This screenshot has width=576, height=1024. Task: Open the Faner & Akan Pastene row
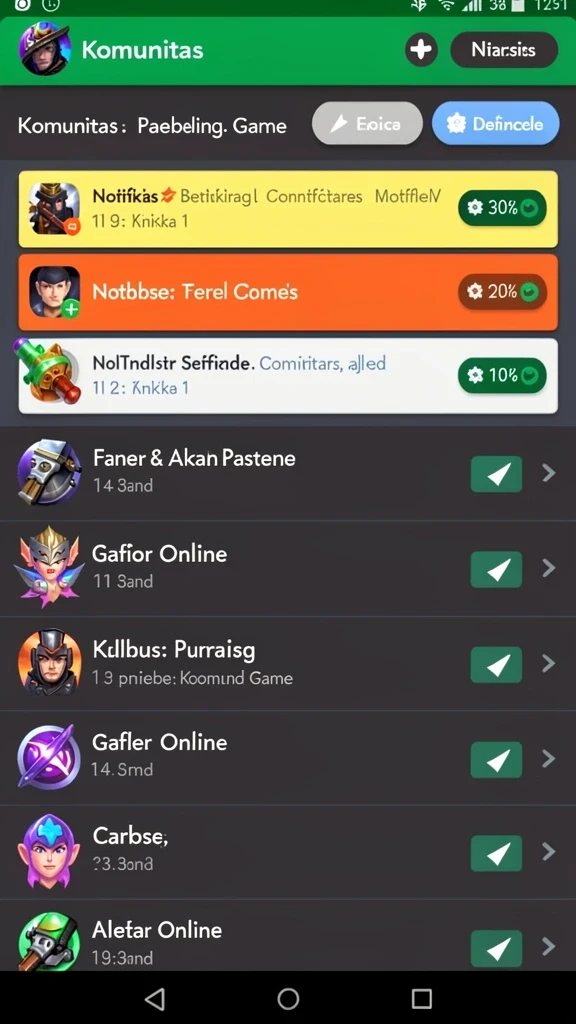[x=288, y=473]
